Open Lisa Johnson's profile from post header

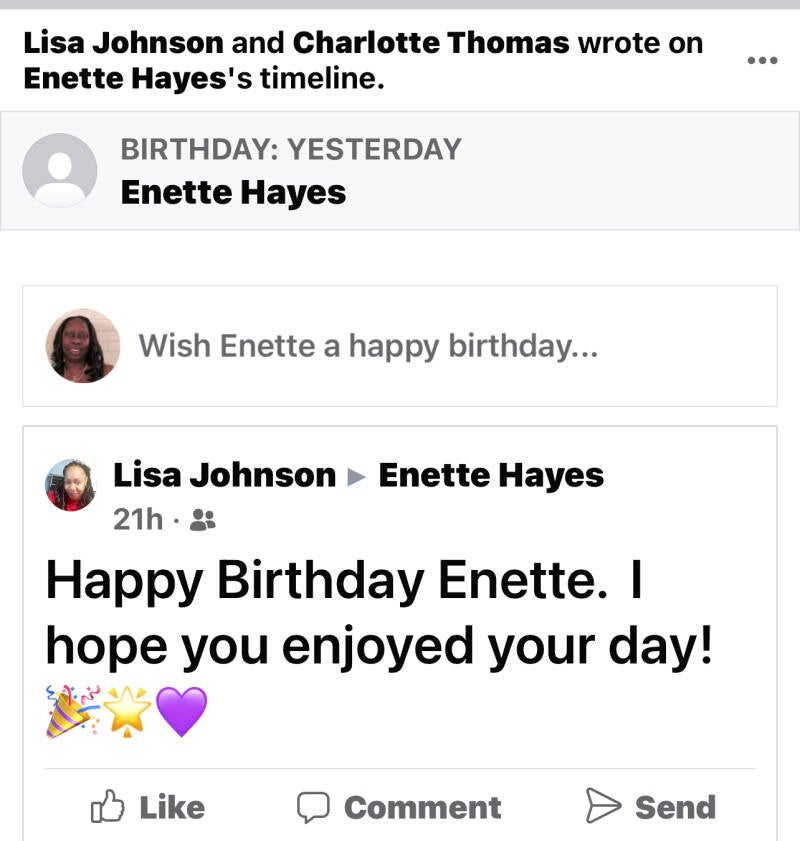click(224, 475)
